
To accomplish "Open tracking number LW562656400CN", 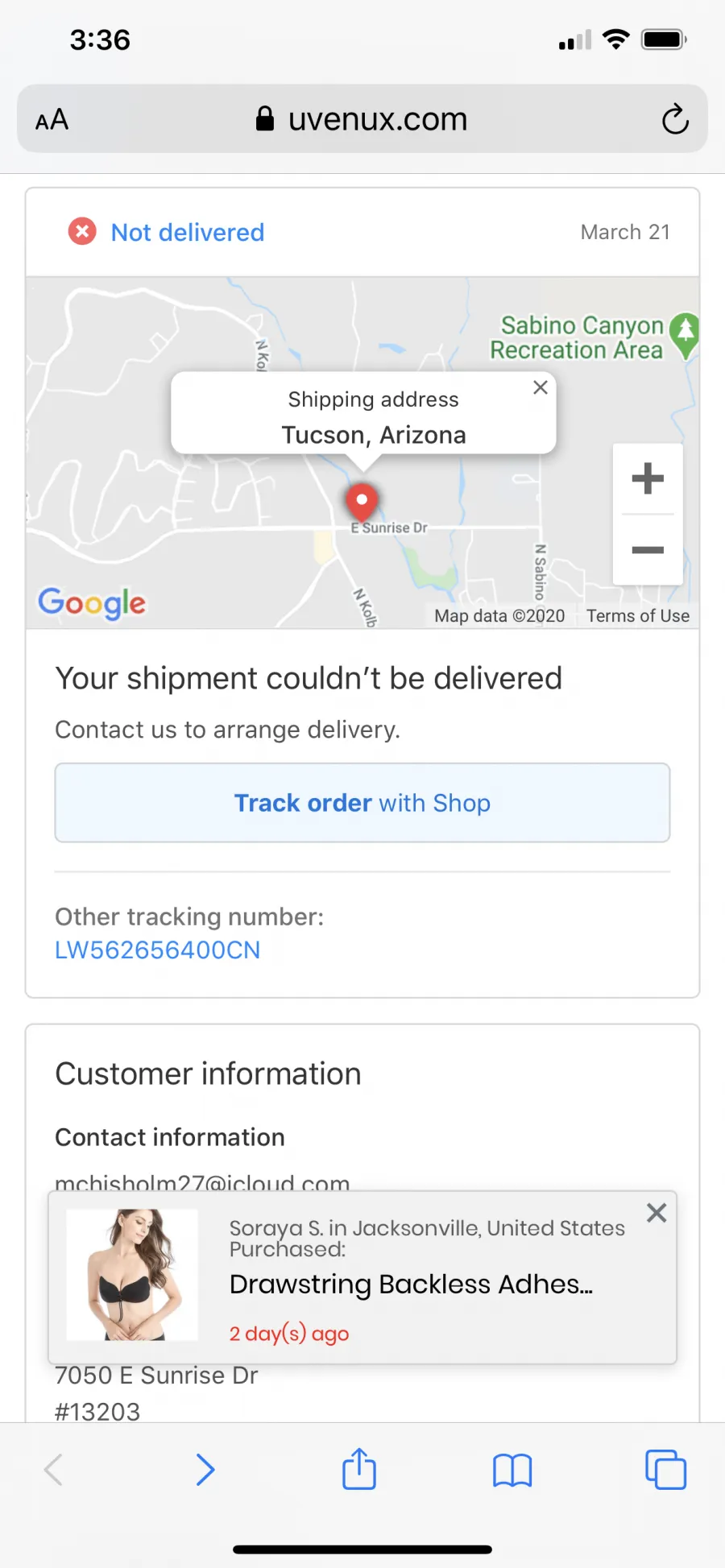I will (158, 950).
